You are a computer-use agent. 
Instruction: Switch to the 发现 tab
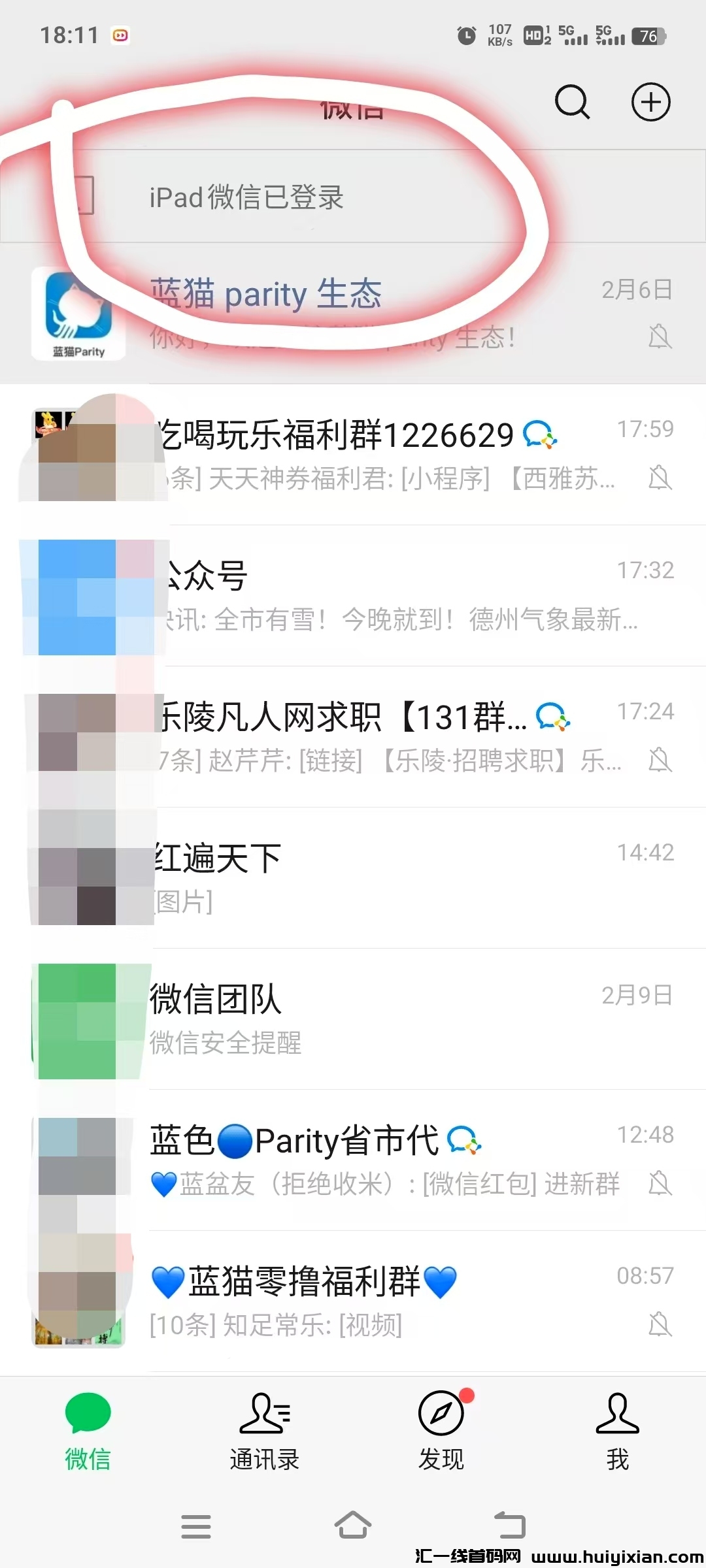[441, 1429]
